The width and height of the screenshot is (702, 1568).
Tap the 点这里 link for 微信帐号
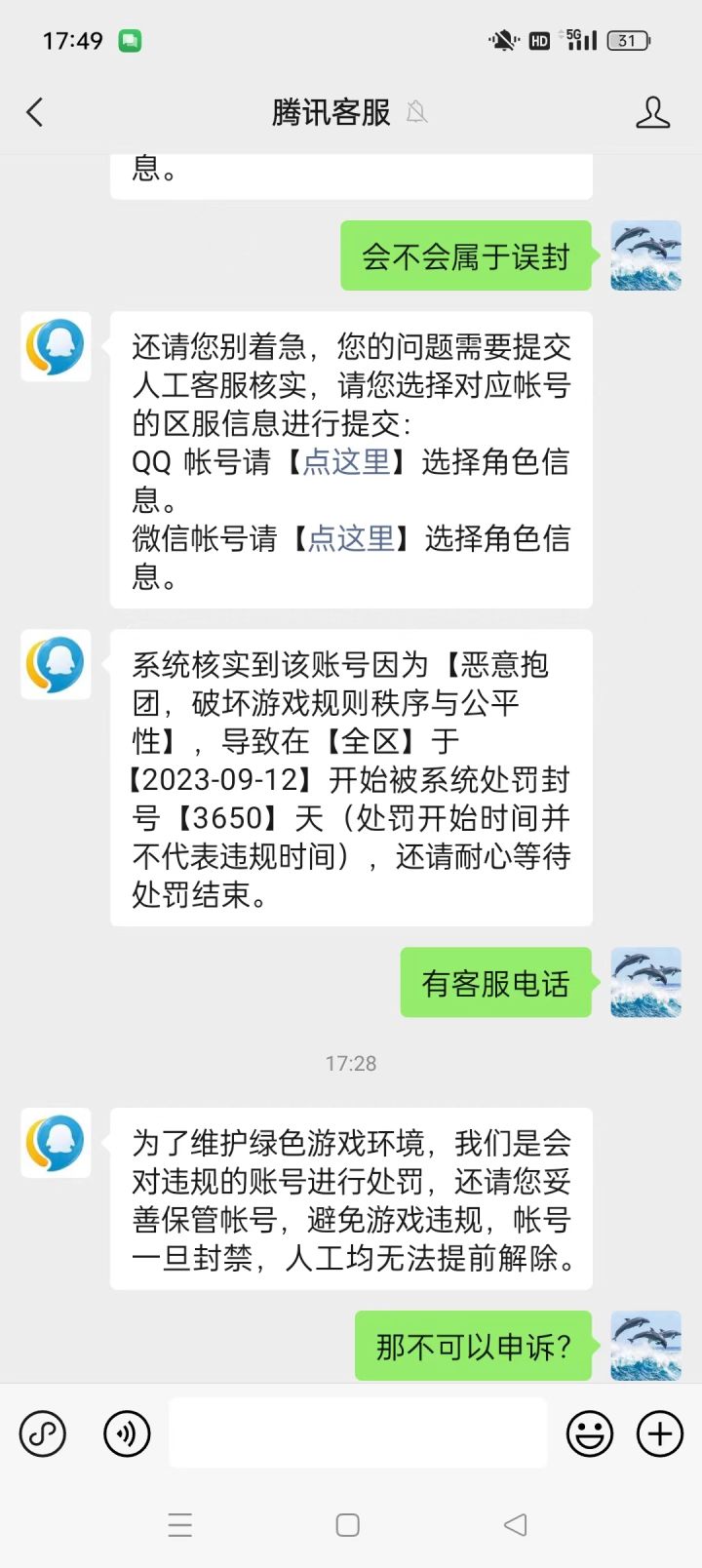[x=352, y=538]
